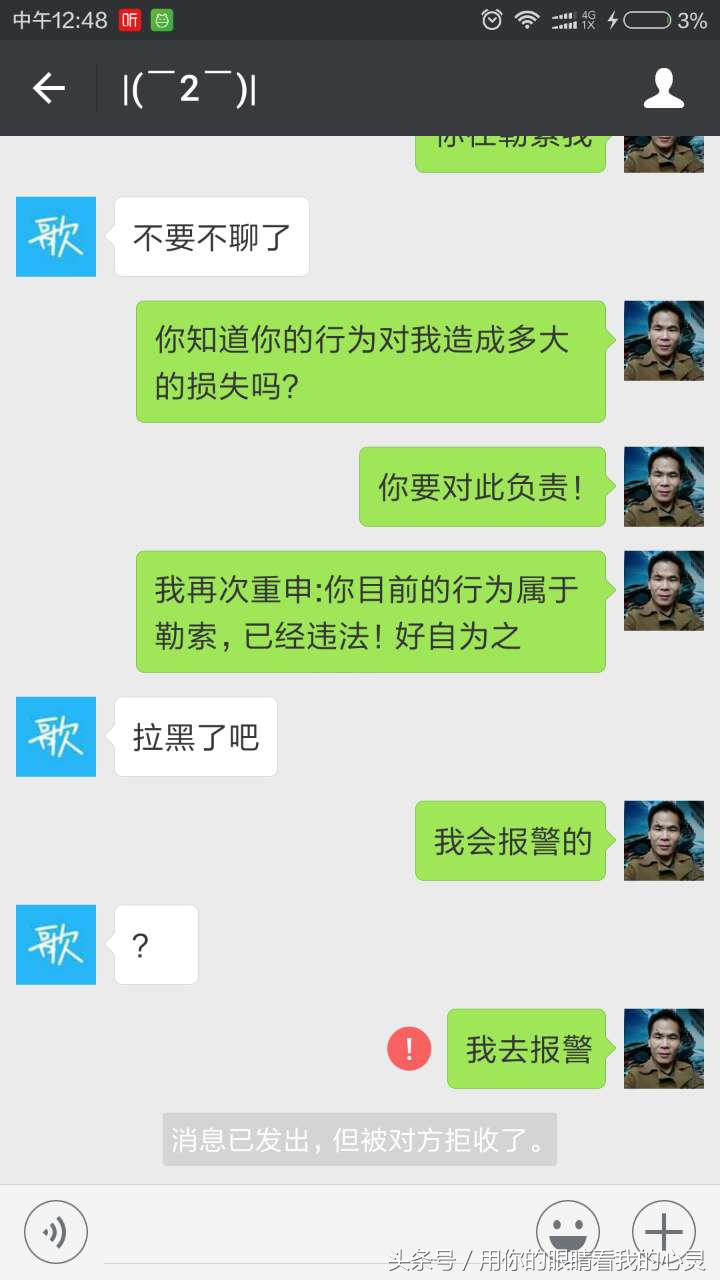The width and height of the screenshot is (720, 1280).
Task: Tap the 4G network indicator in status bar
Action: 573,18
